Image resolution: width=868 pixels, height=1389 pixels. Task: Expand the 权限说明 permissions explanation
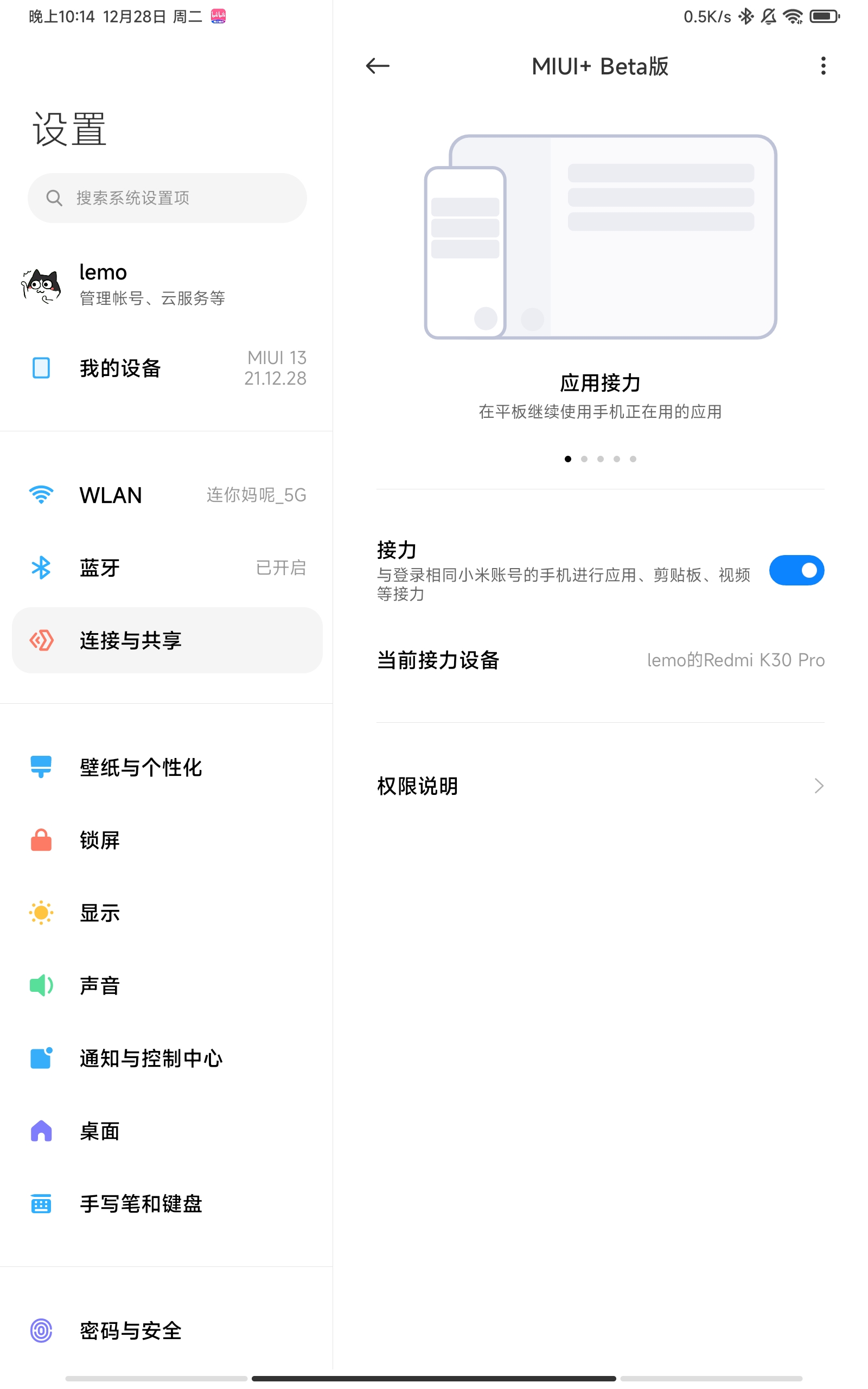click(x=600, y=786)
